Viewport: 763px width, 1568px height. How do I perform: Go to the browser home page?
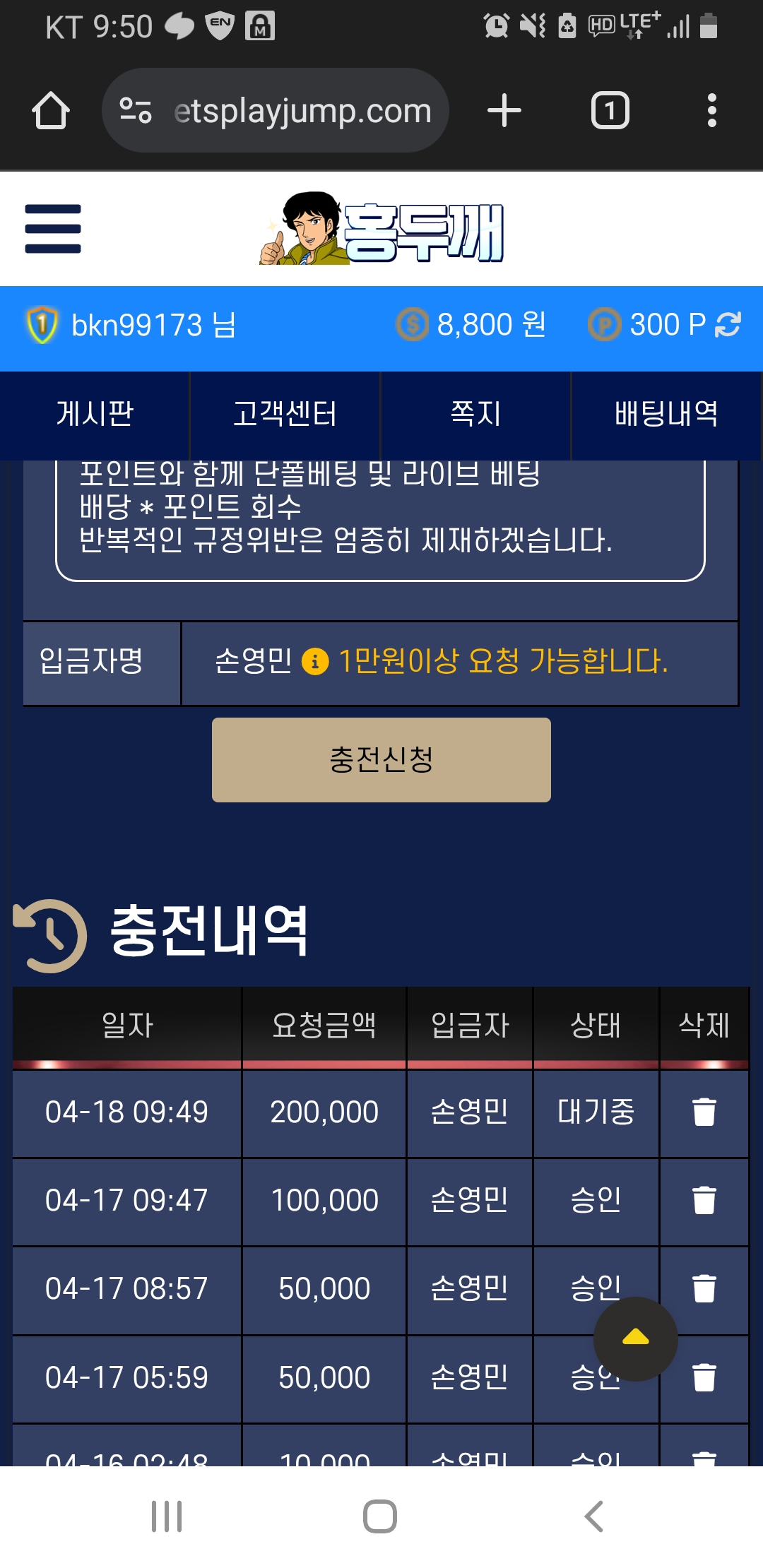coord(51,111)
